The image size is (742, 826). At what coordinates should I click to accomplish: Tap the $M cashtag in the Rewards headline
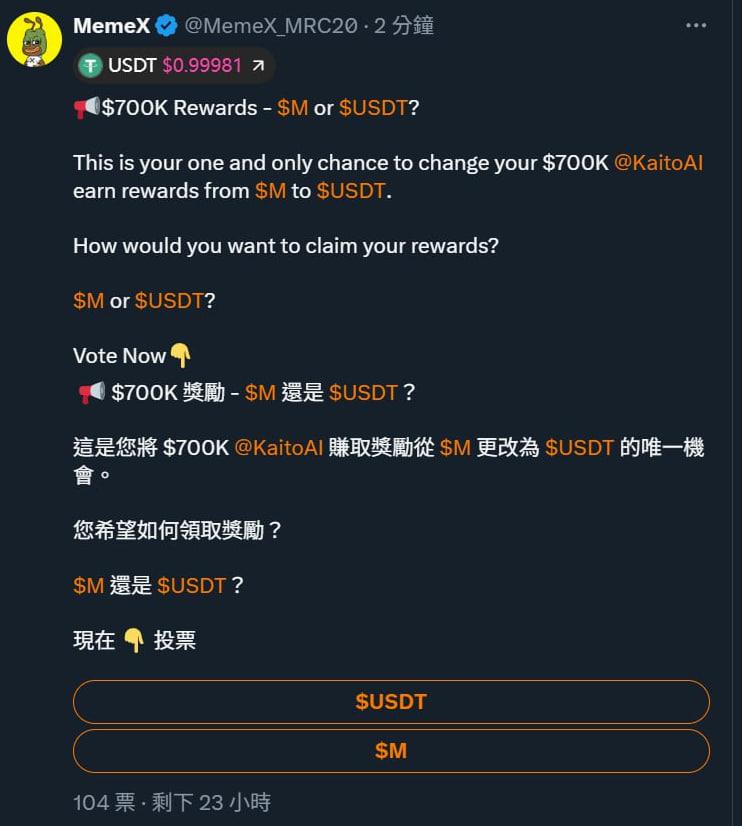(x=292, y=108)
